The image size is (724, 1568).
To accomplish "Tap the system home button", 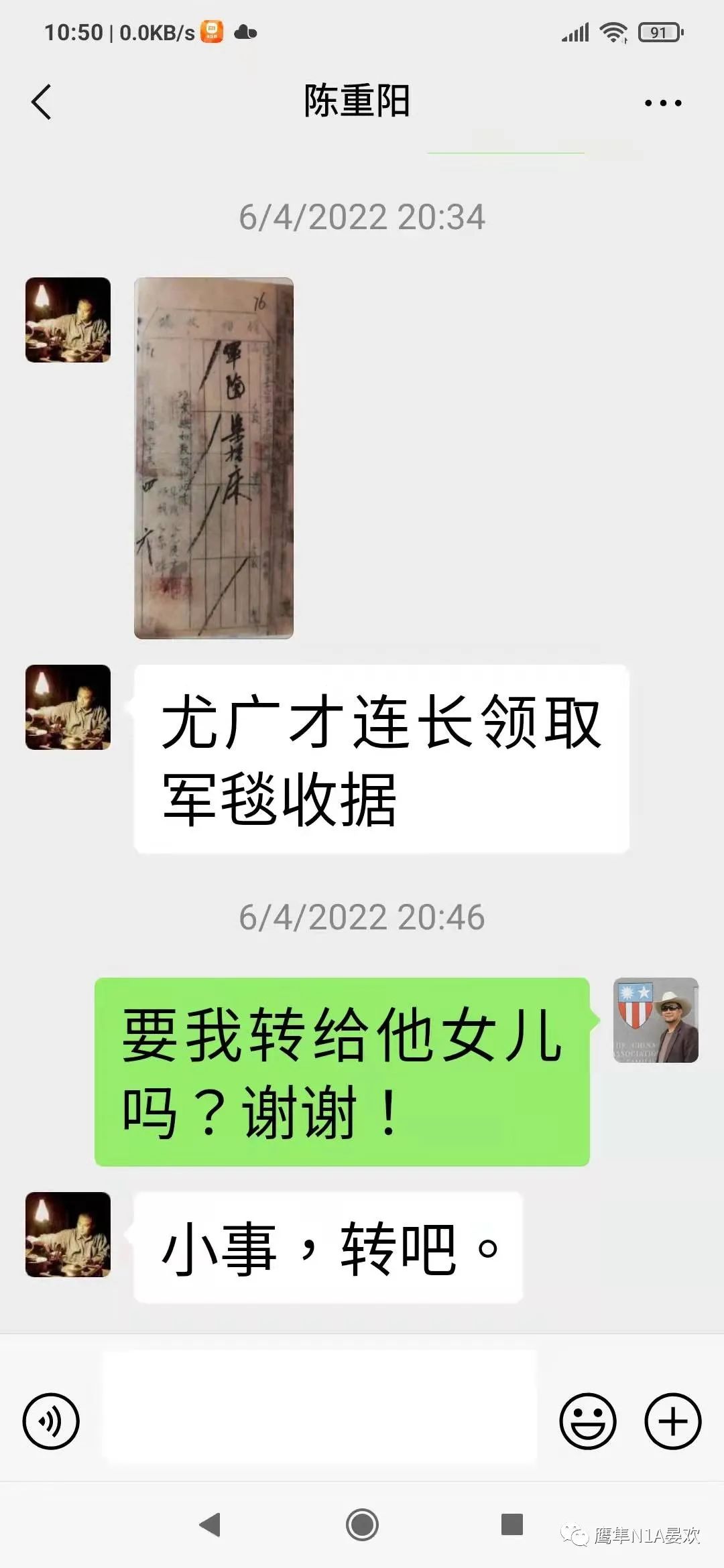I will pyautogui.click(x=362, y=1525).
